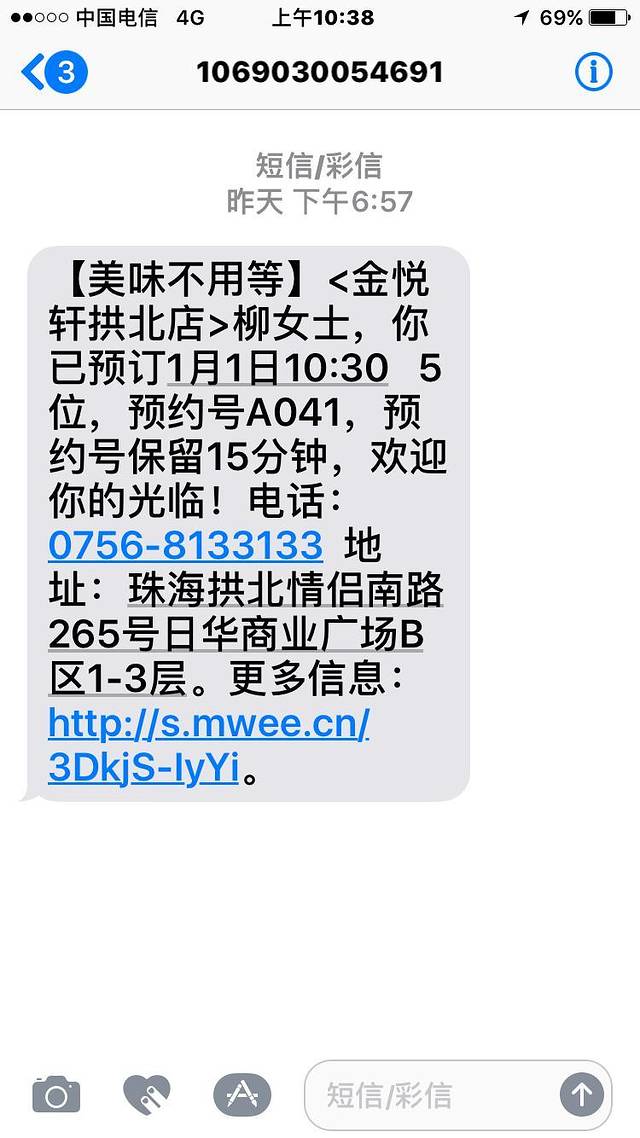
Task: Send the message with arrow button
Action: pyautogui.click(x=581, y=1095)
